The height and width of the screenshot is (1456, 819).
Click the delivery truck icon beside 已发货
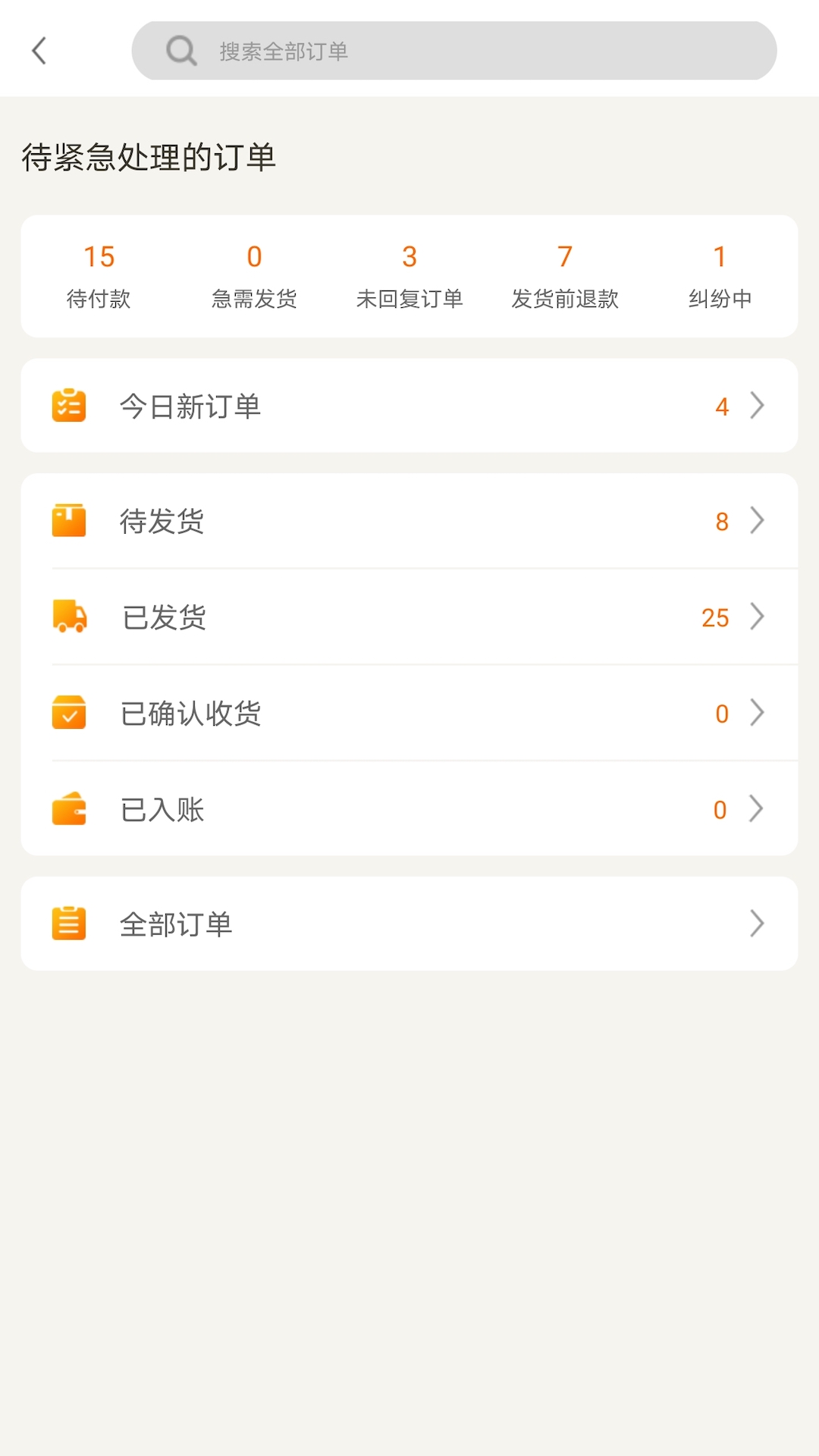pos(69,617)
